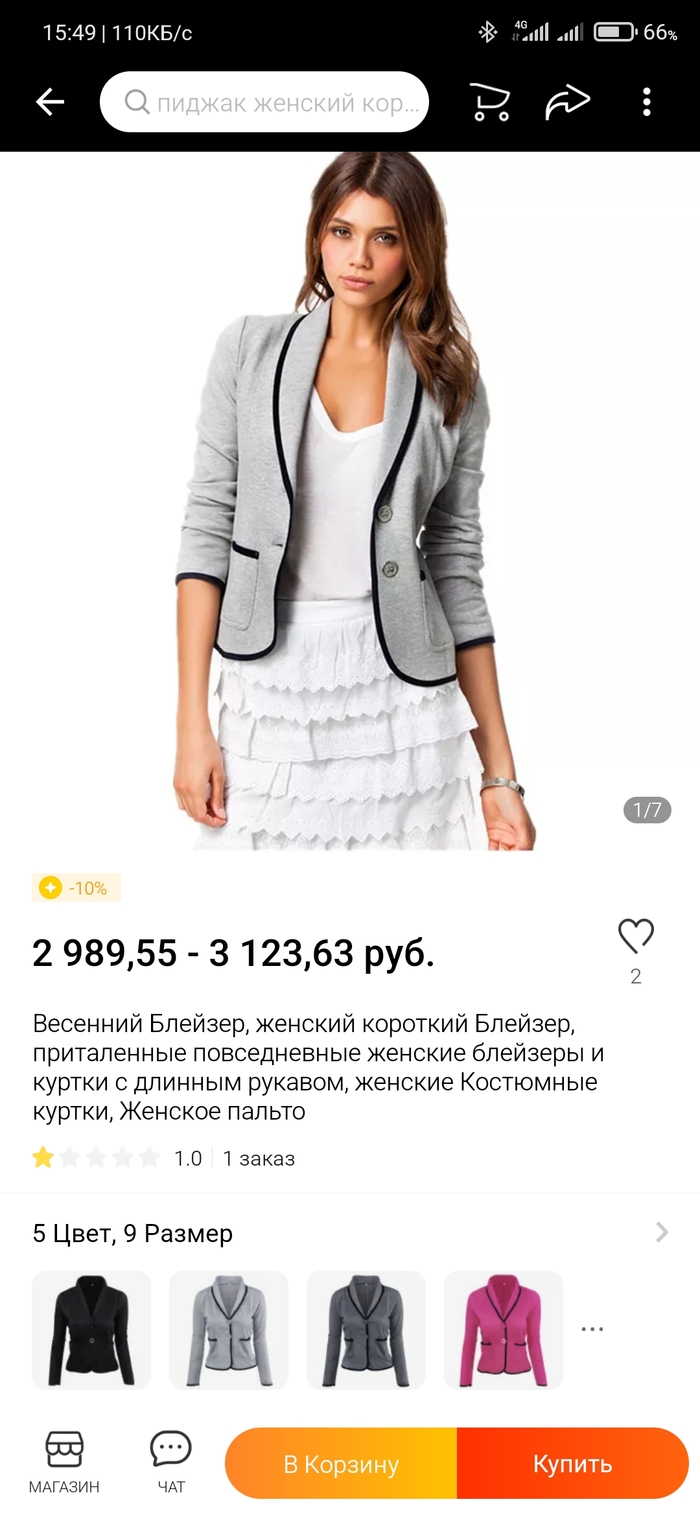
Task: Open the shopping cart icon
Action: point(489,102)
